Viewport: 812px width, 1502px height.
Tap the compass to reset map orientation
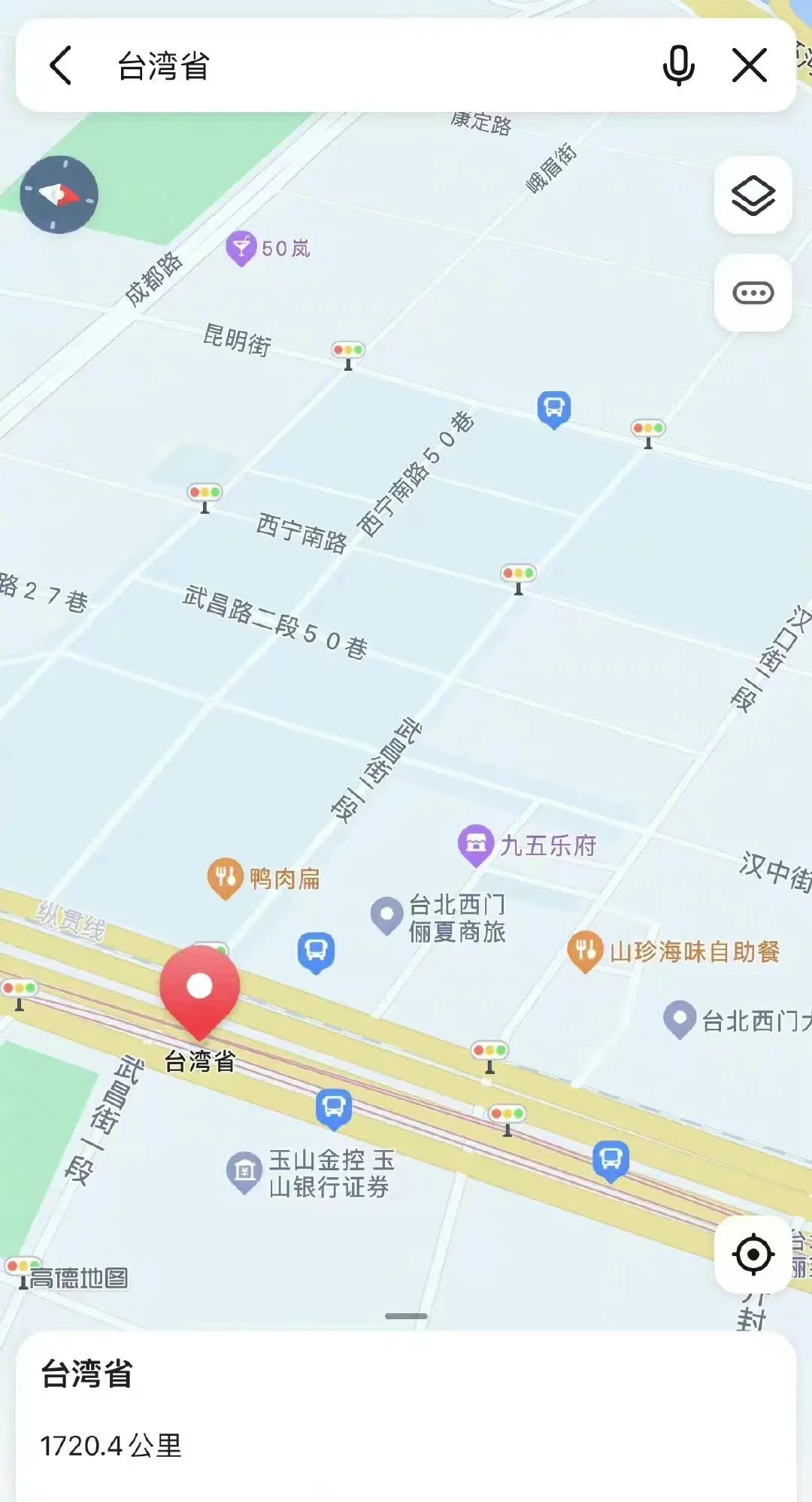point(59,194)
